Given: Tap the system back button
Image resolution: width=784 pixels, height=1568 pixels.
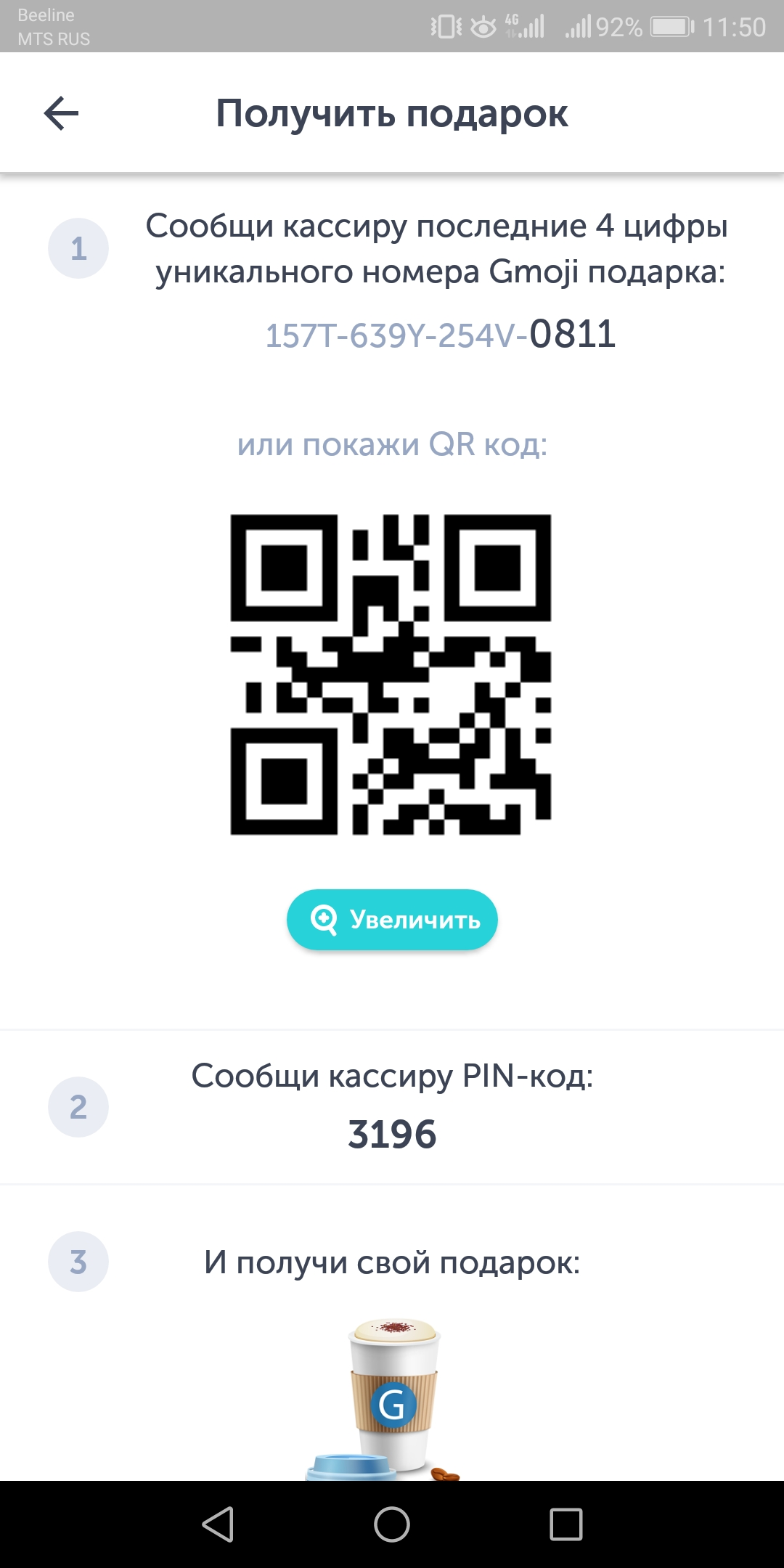Looking at the screenshot, I should click(x=218, y=1524).
